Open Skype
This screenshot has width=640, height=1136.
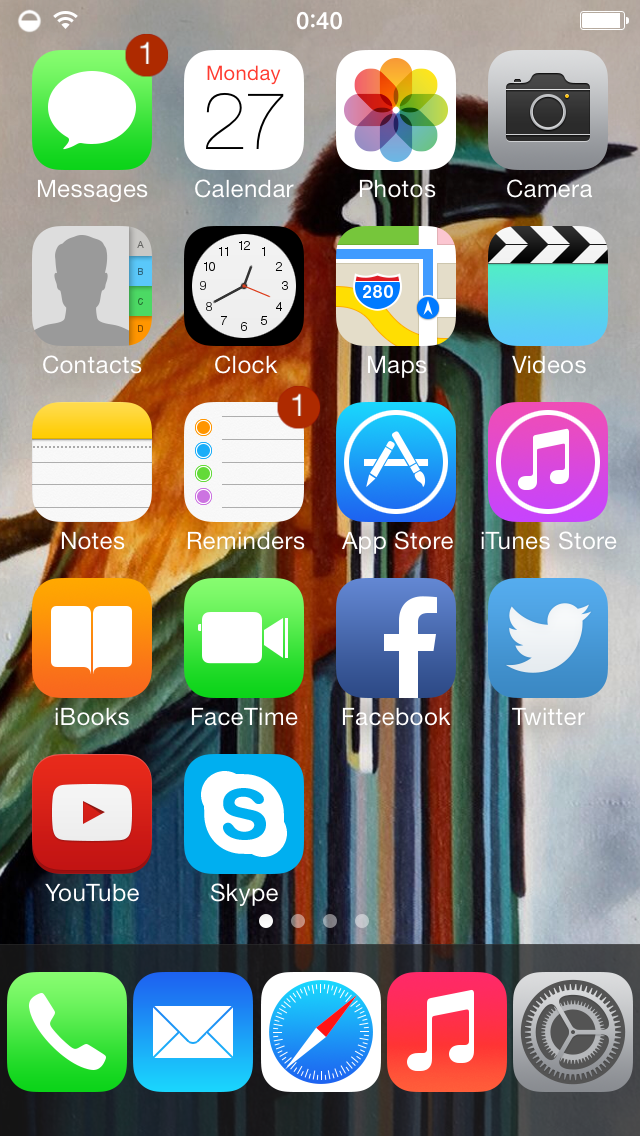coord(244,814)
